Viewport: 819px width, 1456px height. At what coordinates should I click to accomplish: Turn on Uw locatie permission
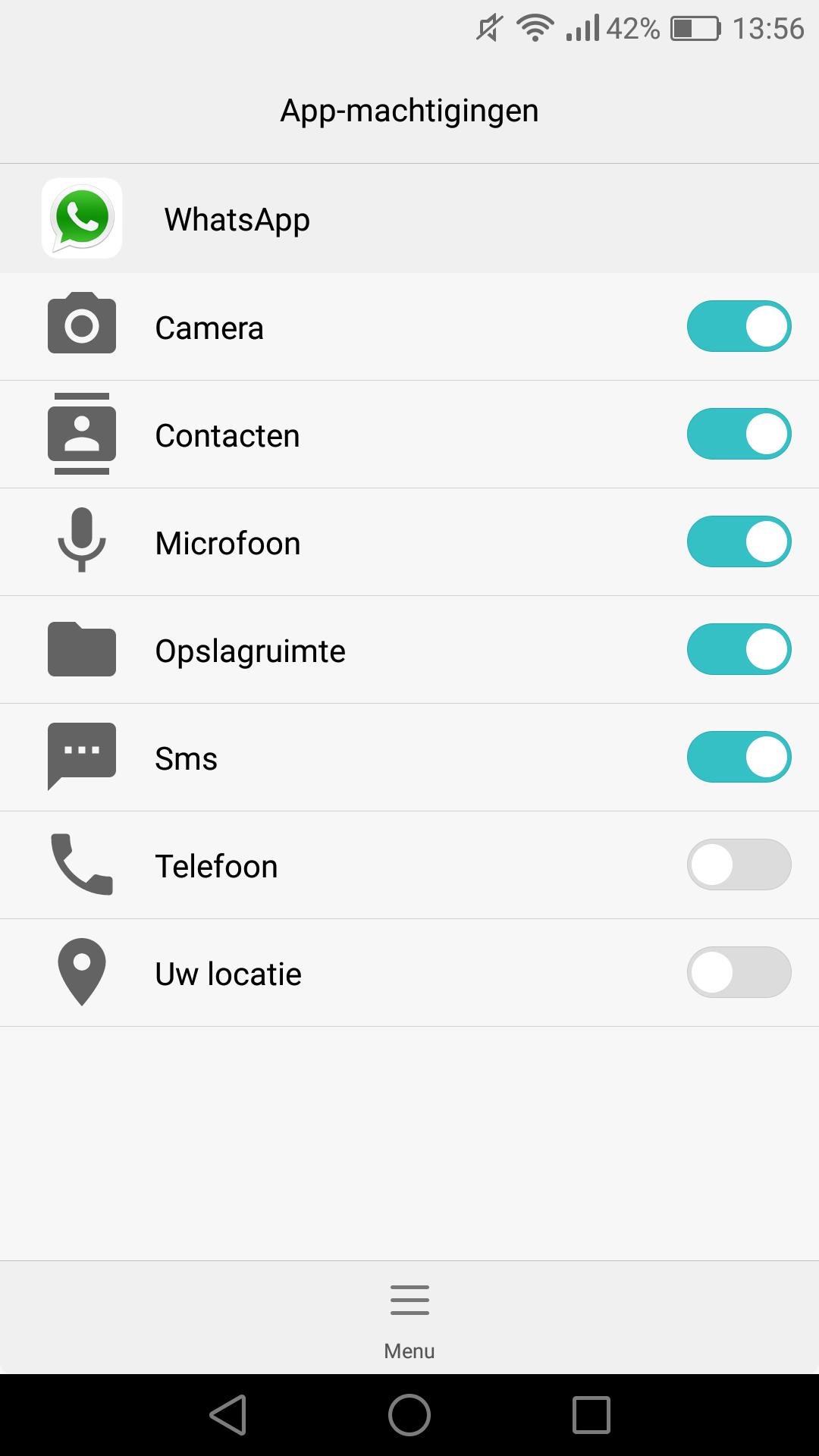pyautogui.click(x=739, y=973)
